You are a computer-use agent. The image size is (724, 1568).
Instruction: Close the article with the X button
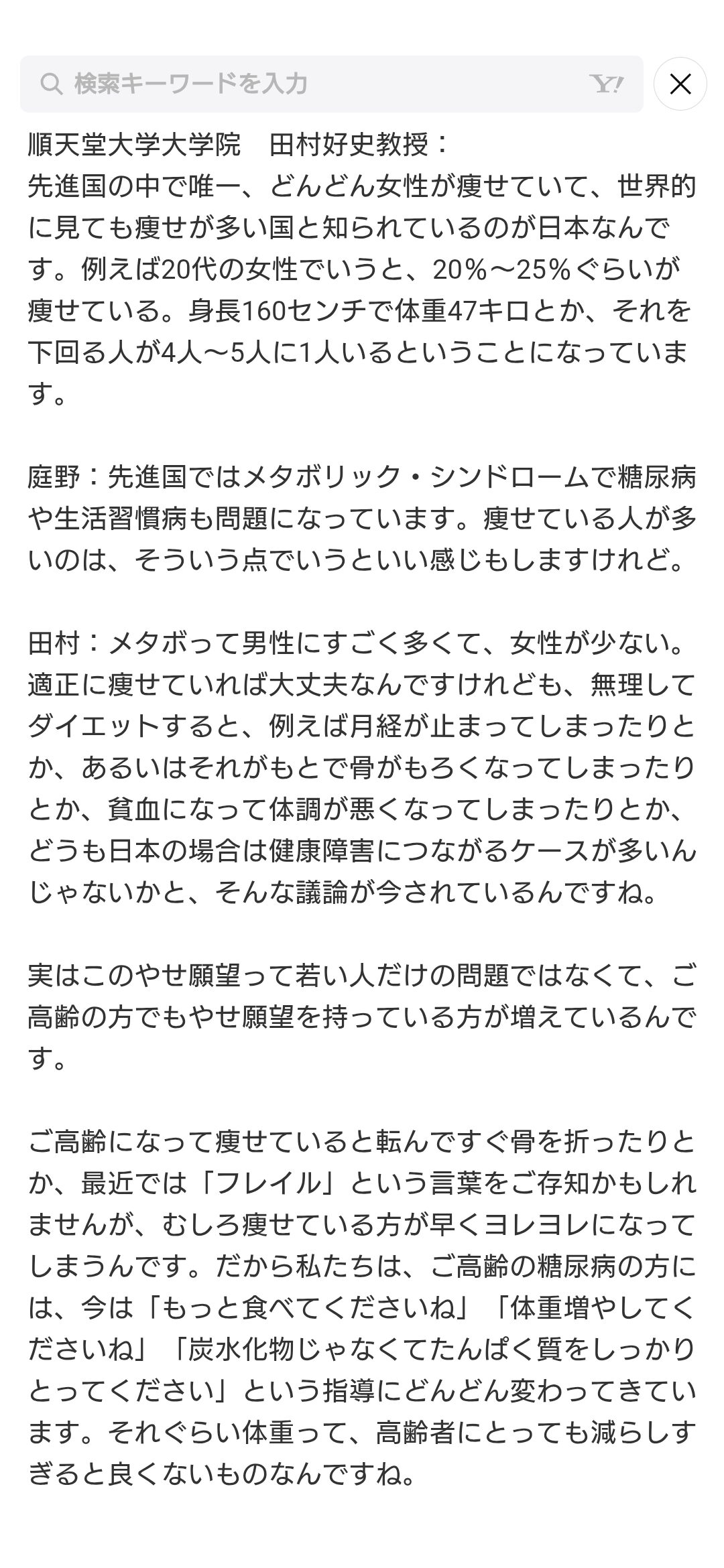click(680, 84)
